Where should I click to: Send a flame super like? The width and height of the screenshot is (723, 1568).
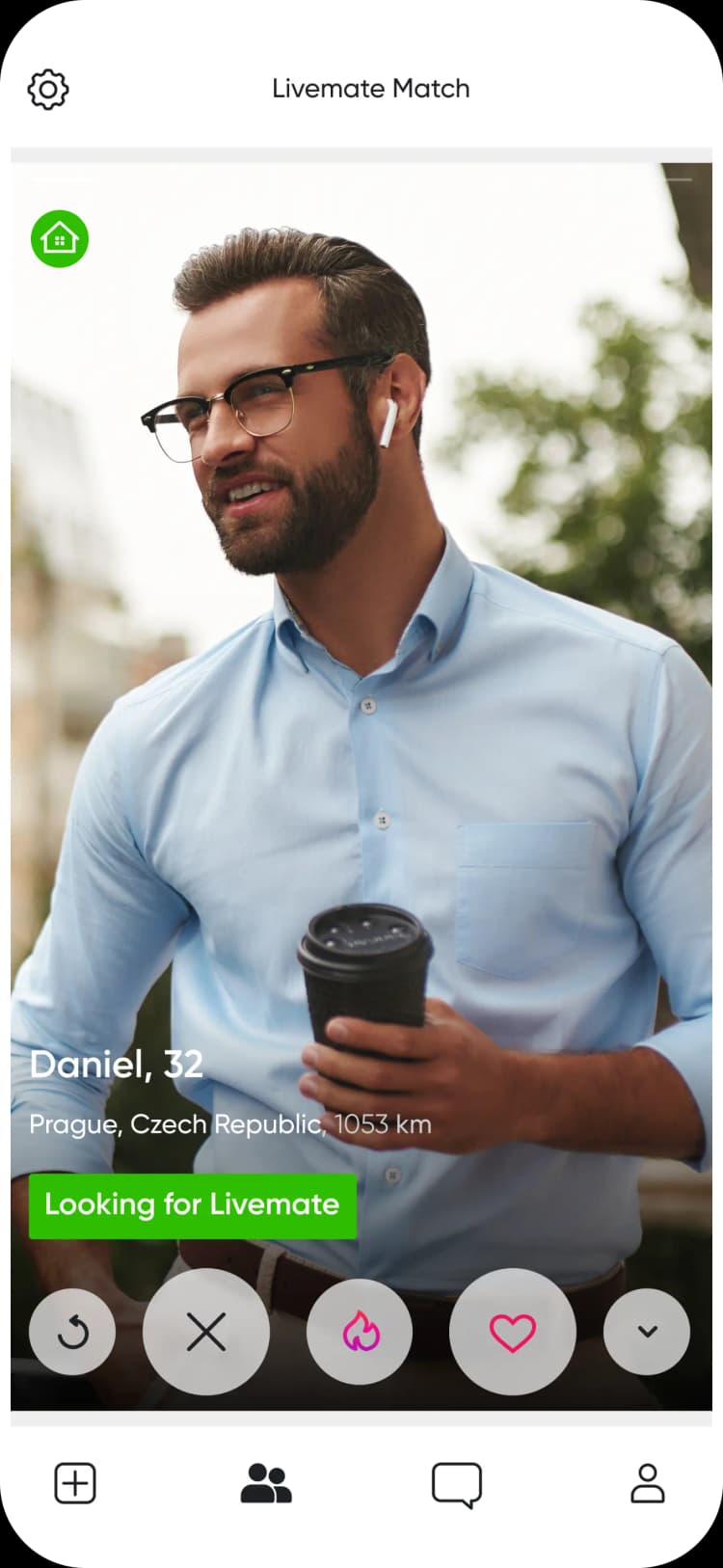360,1333
